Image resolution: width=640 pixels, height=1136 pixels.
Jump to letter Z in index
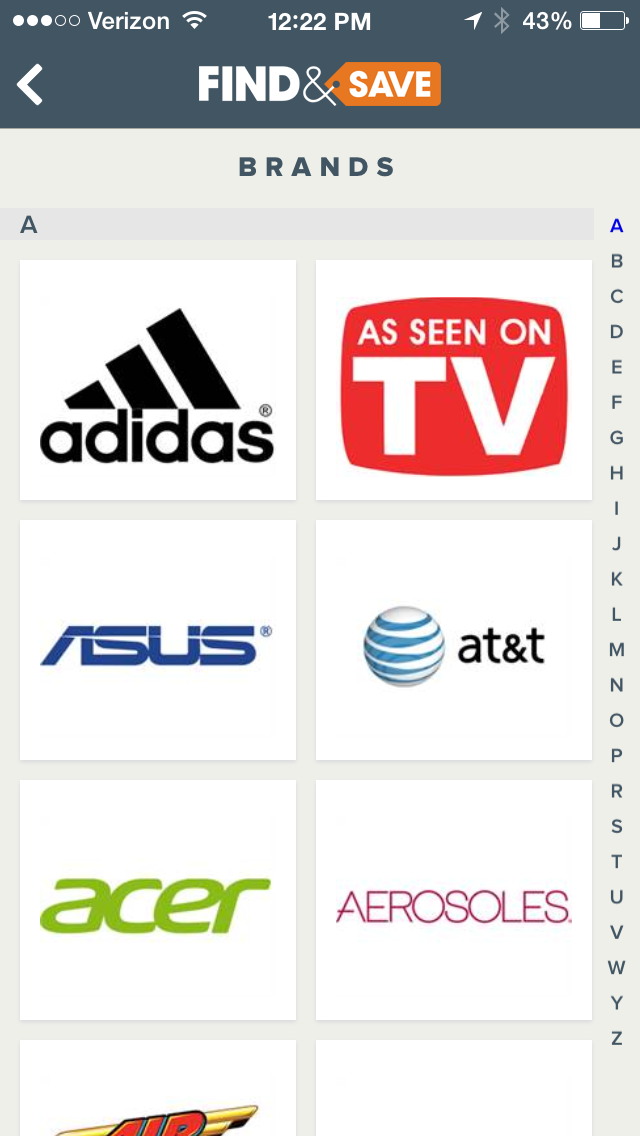pyautogui.click(x=617, y=1038)
